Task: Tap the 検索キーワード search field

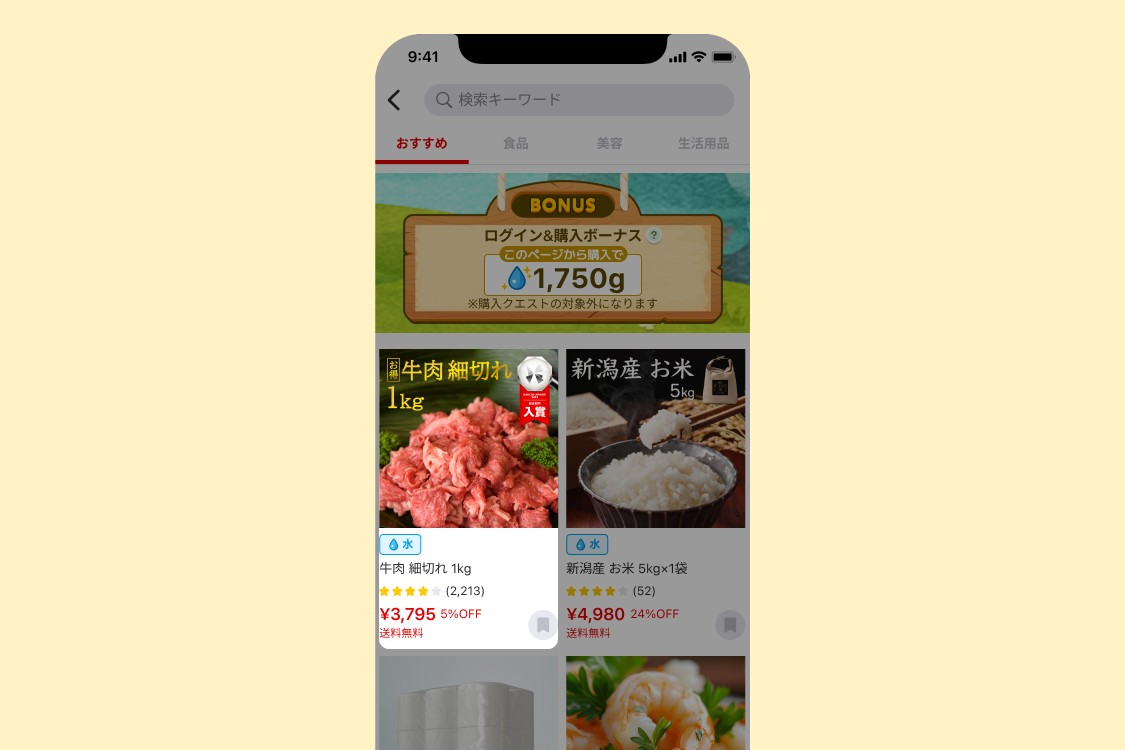Action: (x=579, y=100)
